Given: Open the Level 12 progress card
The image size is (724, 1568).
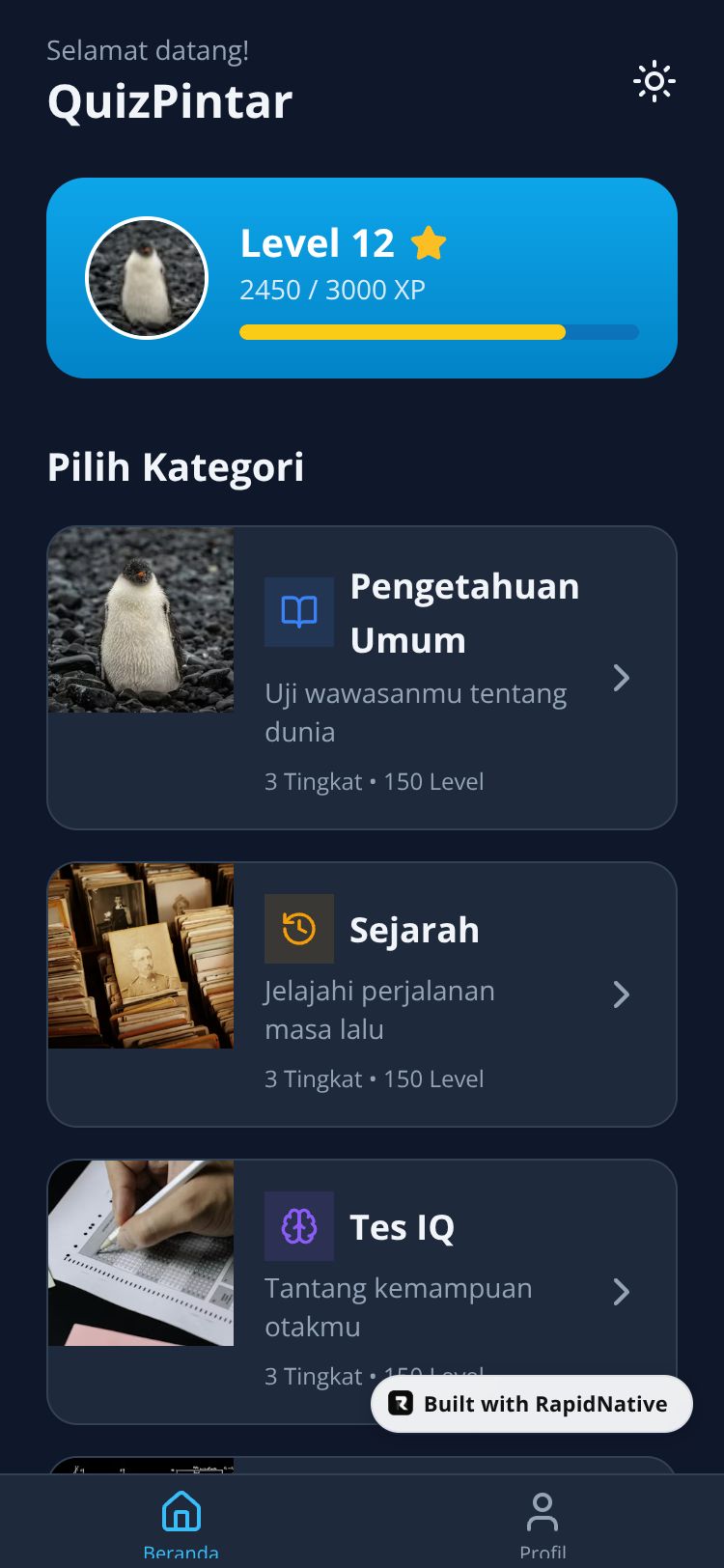Looking at the screenshot, I should [362, 278].
